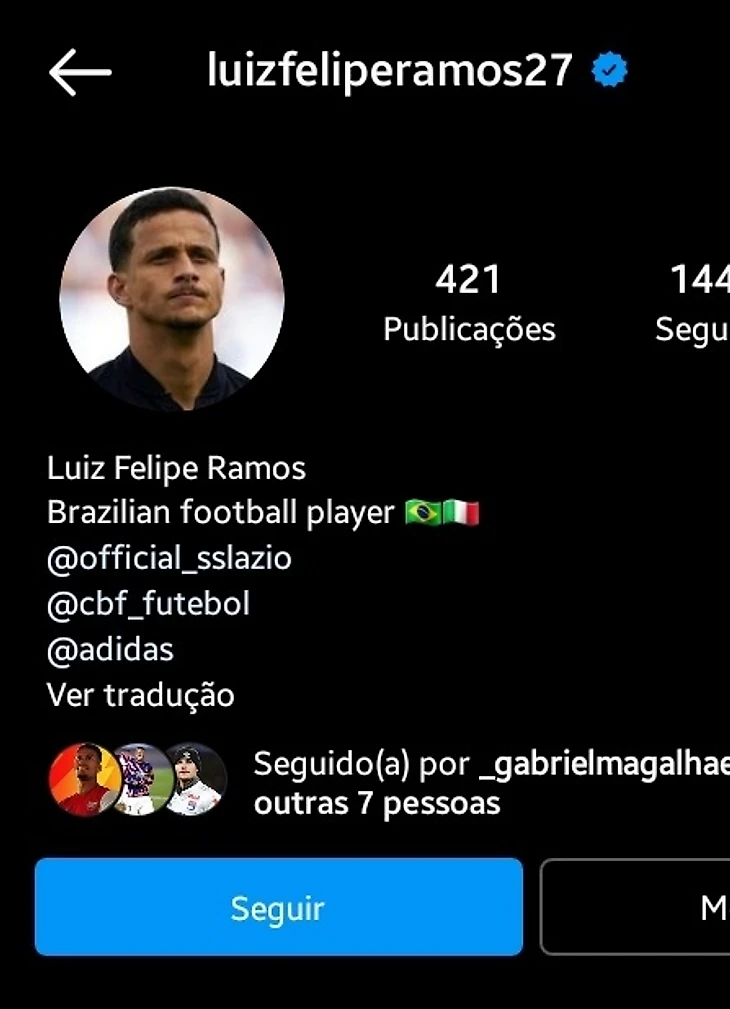Screen dimensions: 730x1009
Task: Tap Ver tradução to translate the bio
Action: point(140,695)
